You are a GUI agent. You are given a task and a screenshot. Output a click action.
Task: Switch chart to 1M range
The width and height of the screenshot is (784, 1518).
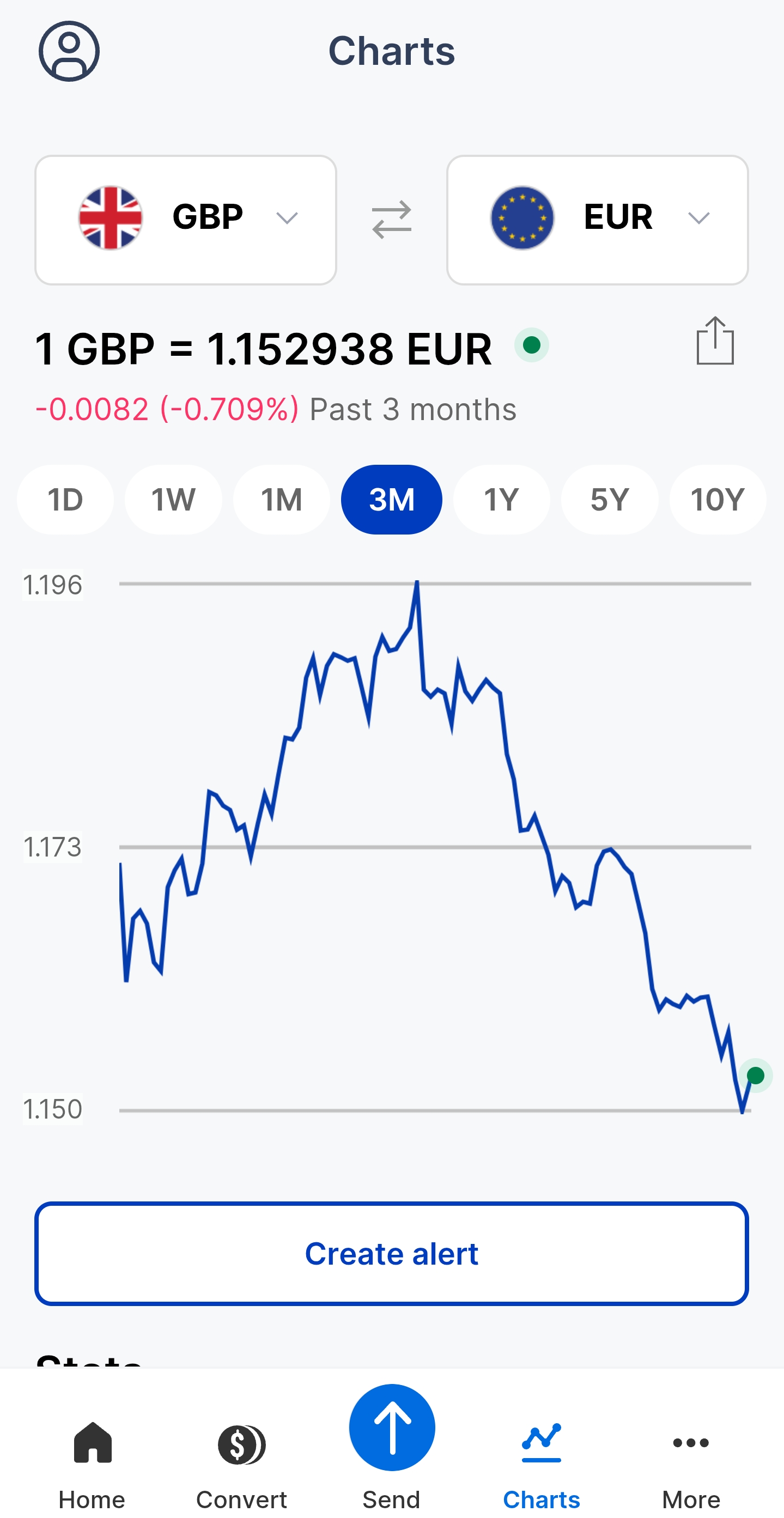coord(282,500)
